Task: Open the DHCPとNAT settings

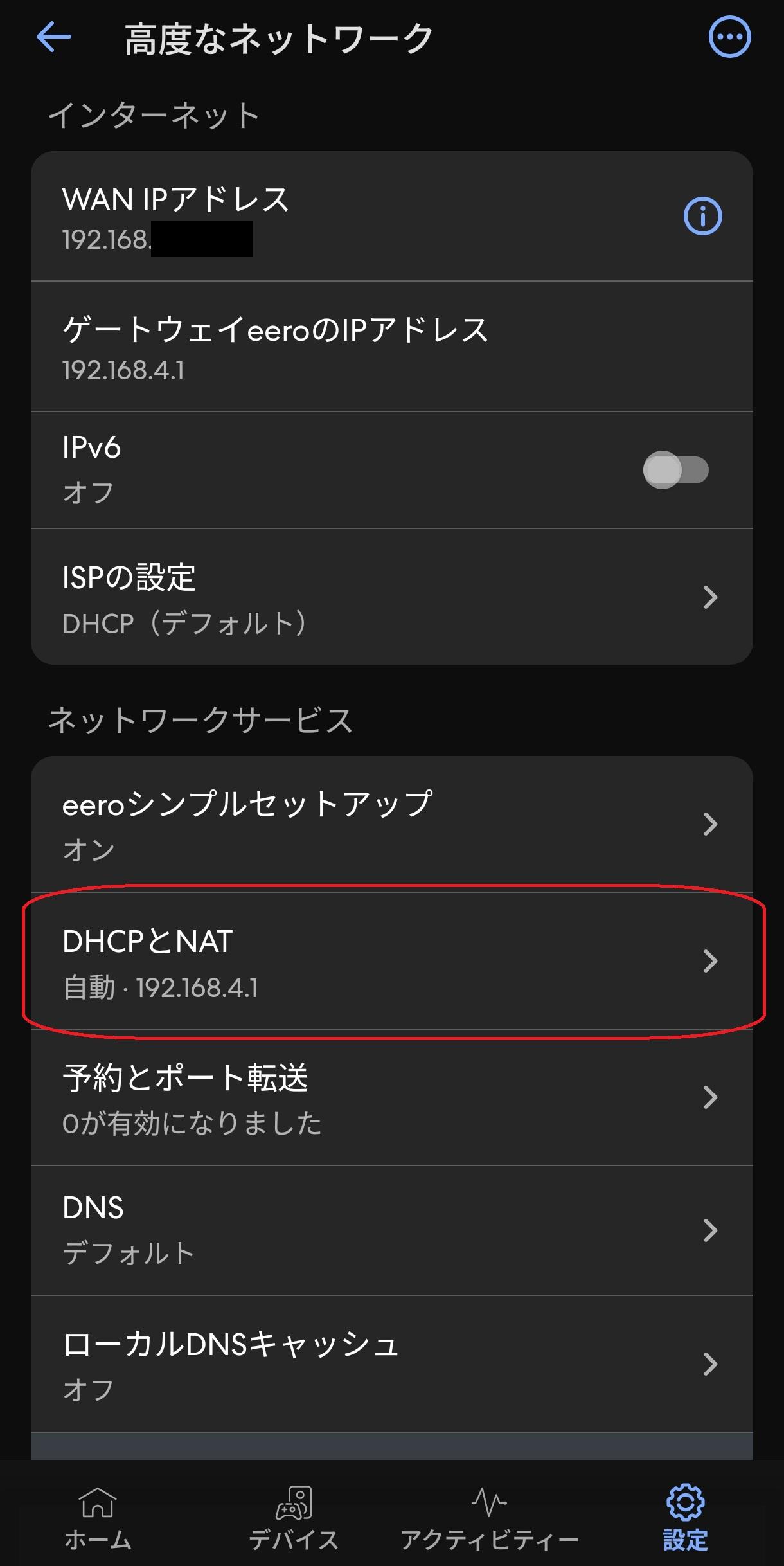Action: coord(391,962)
